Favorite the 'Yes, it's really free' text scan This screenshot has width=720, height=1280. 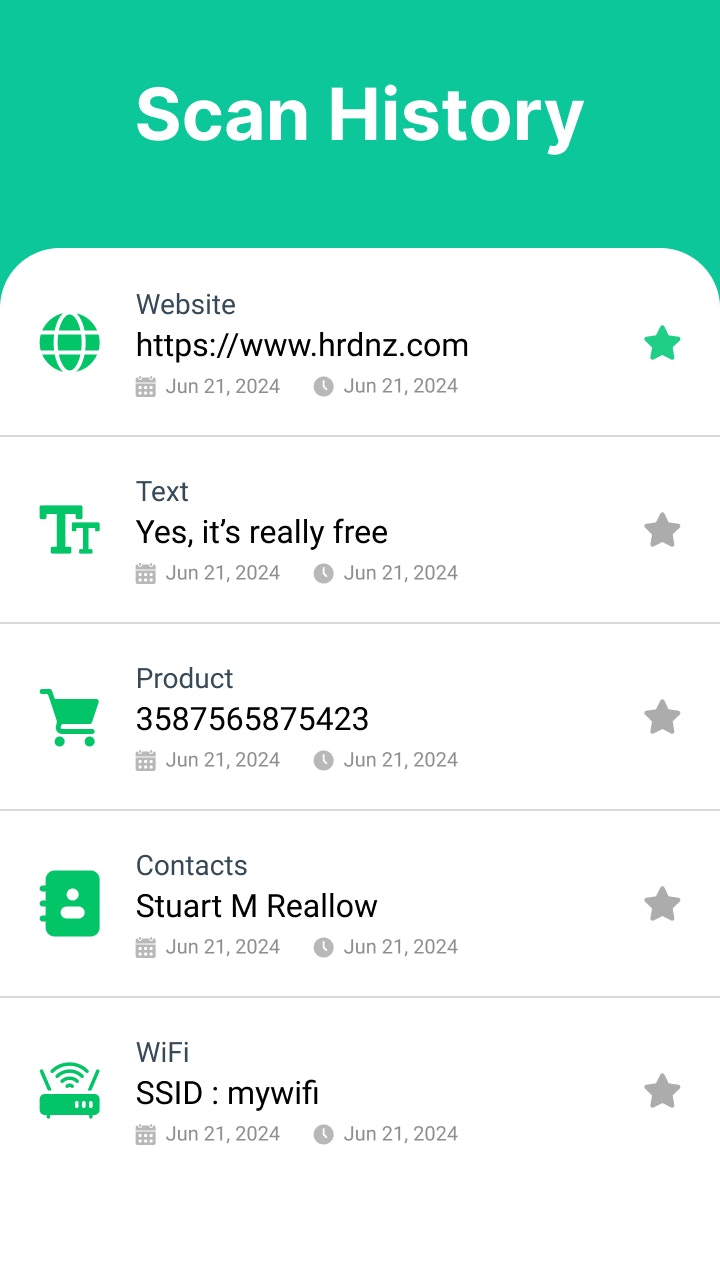tap(662, 529)
